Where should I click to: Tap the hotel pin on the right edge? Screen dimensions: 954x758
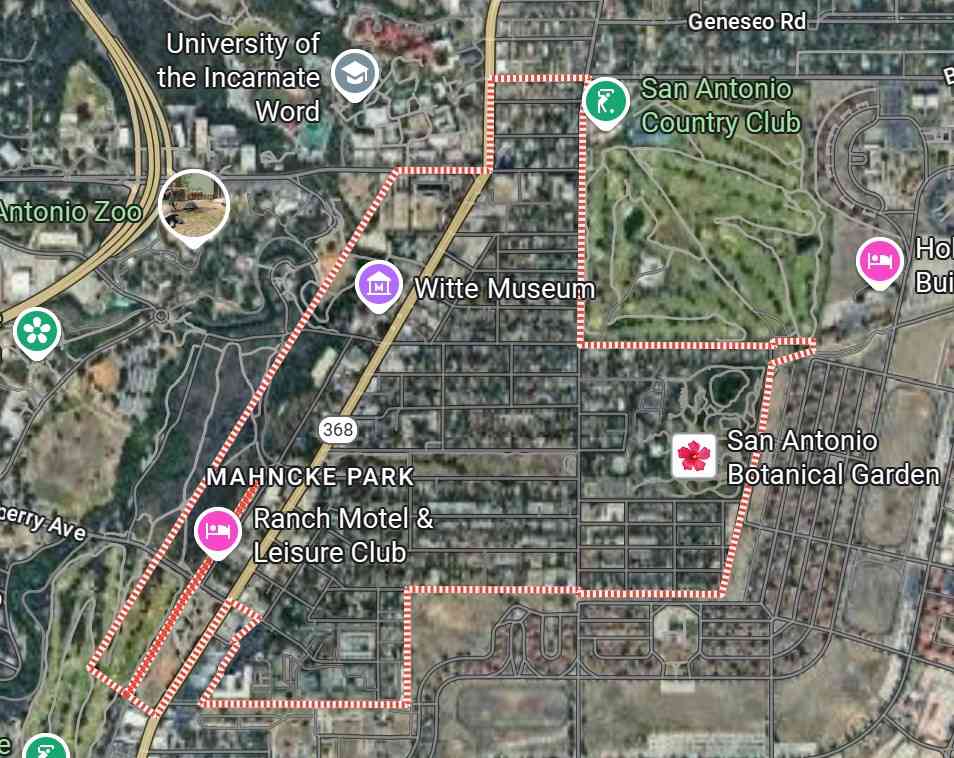coord(880,262)
